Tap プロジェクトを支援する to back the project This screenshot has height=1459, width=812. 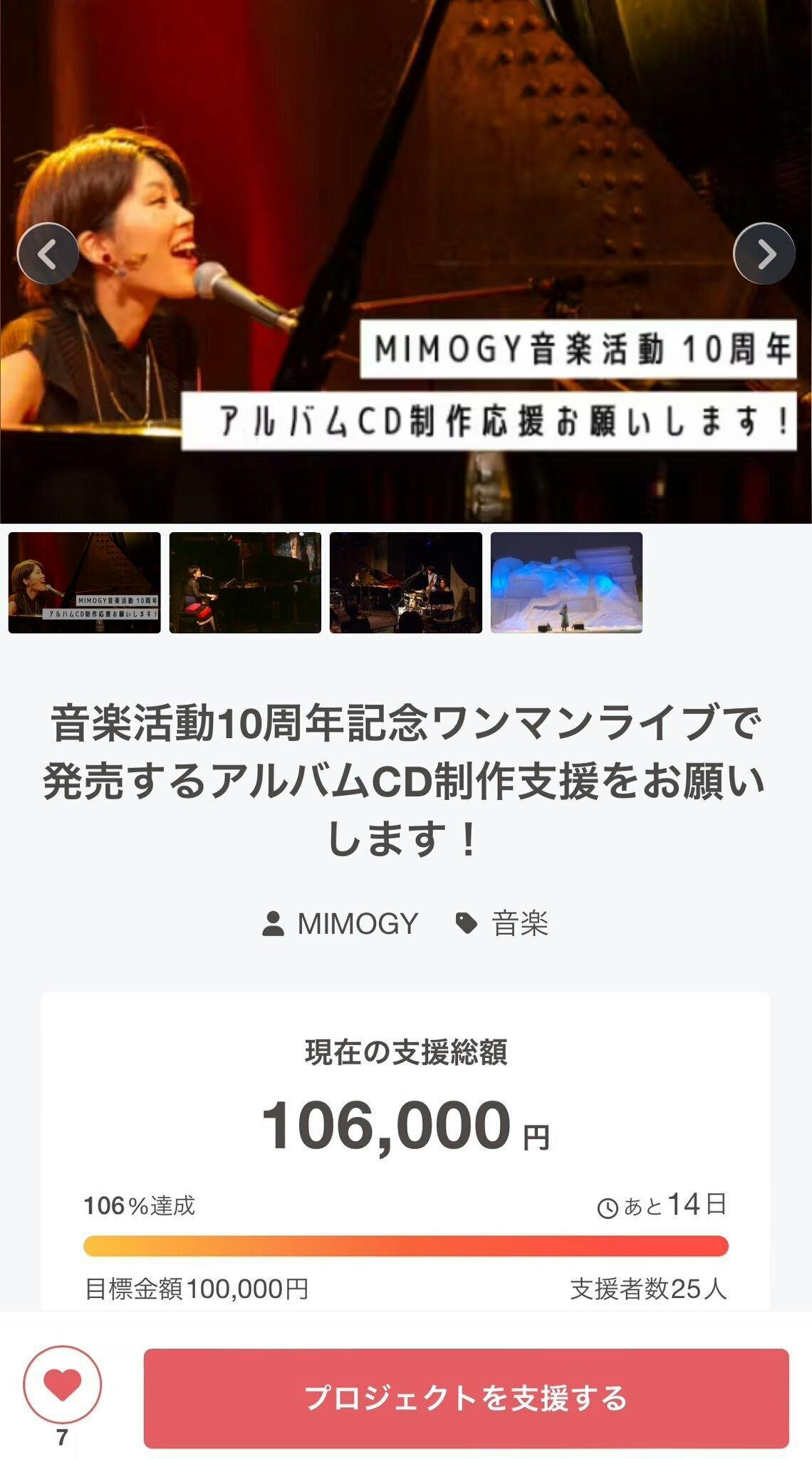[x=466, y=1398]
